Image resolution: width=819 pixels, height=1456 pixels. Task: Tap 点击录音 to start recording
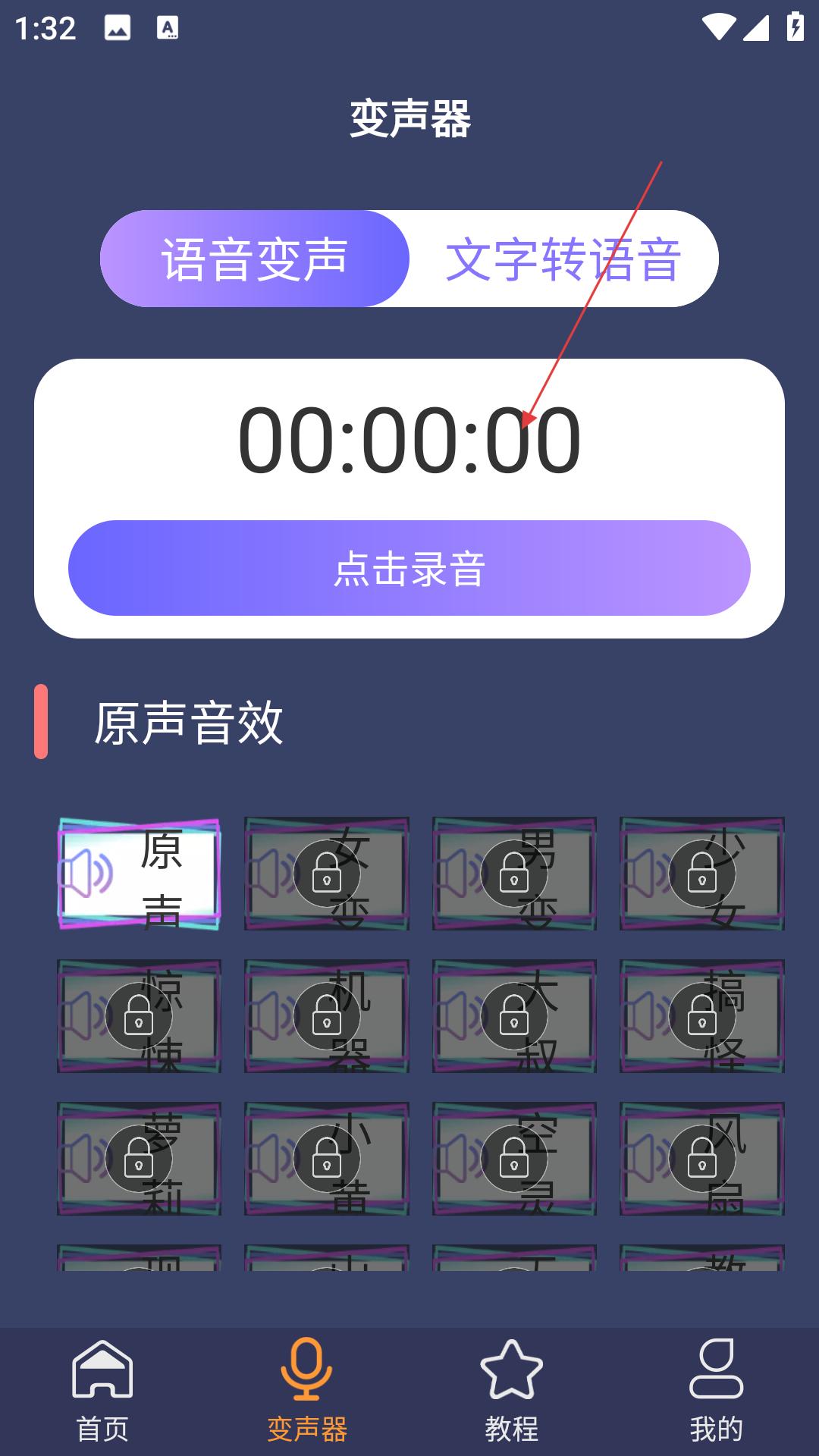pos(409,568)
